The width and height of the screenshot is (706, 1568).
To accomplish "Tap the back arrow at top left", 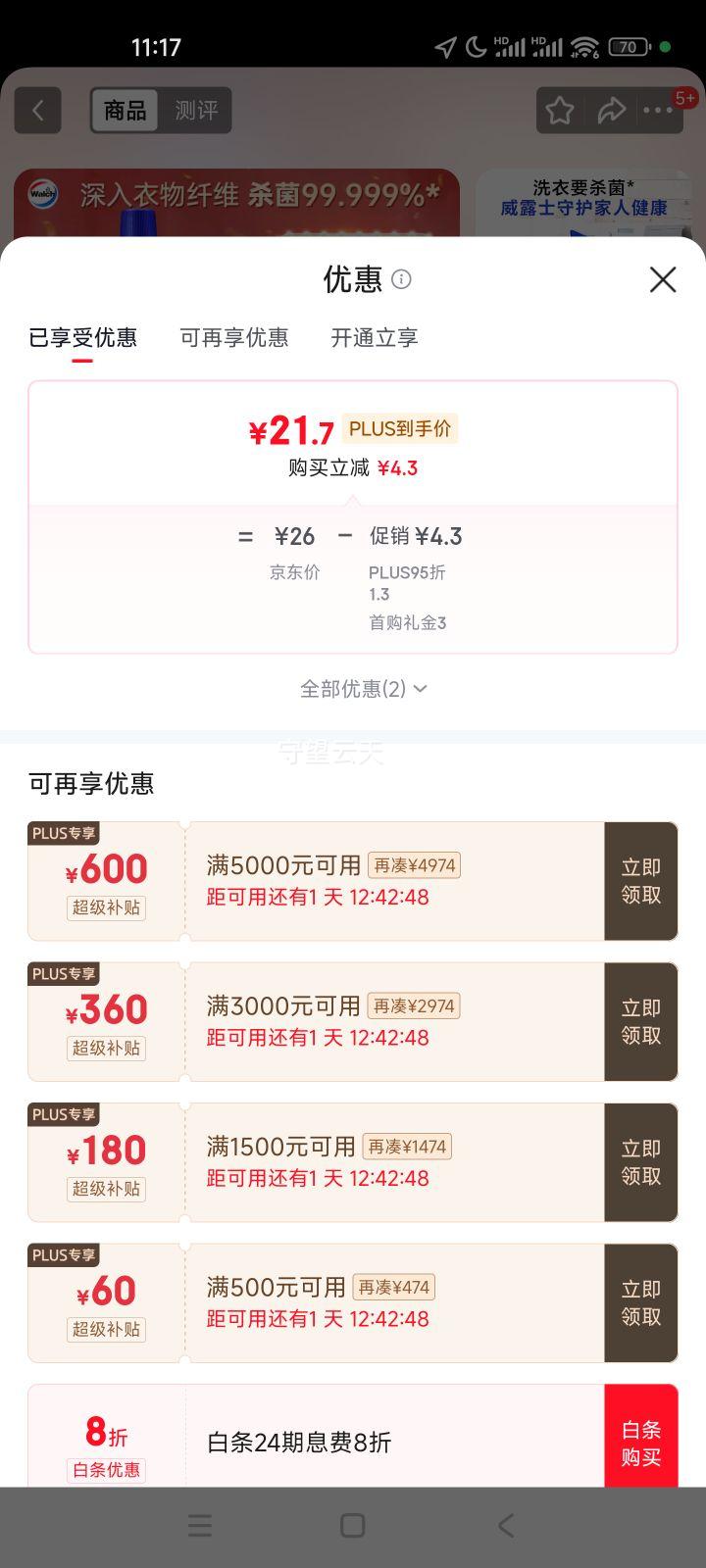I will tap(37, 110).
